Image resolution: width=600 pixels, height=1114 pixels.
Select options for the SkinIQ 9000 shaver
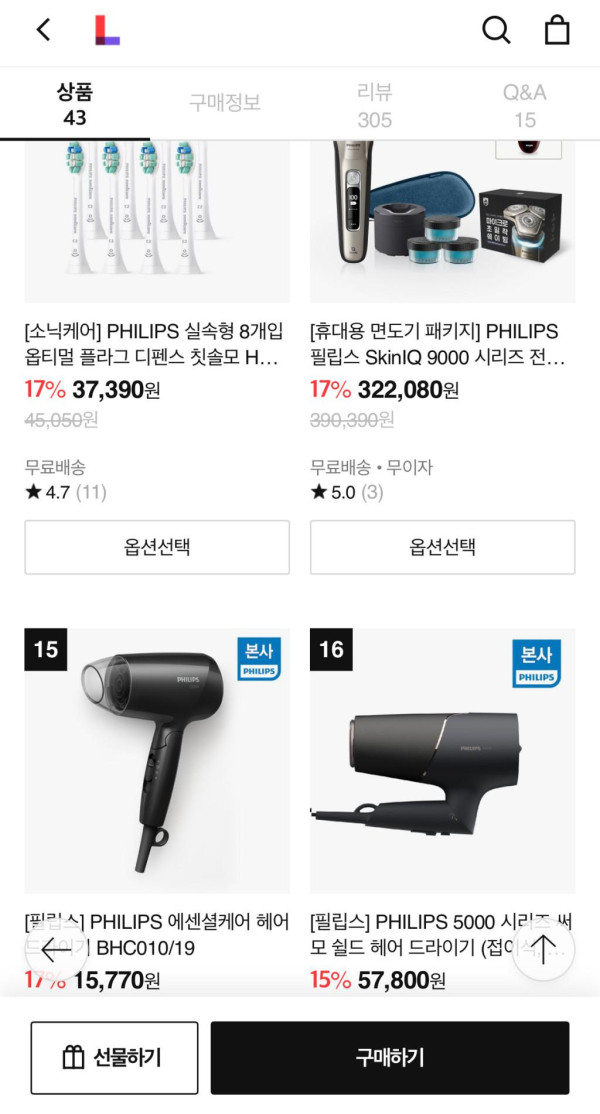click(442, 547)
